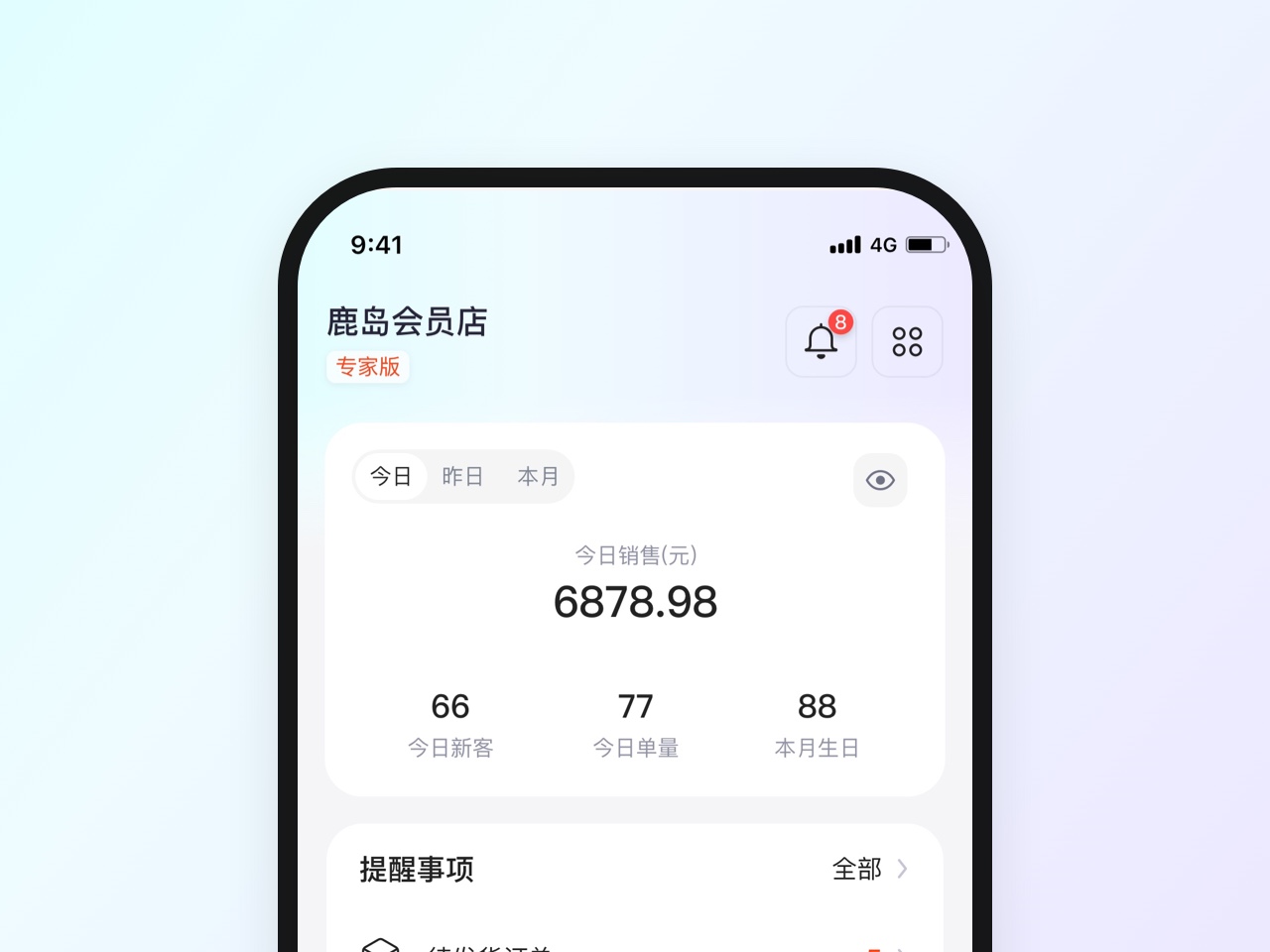The height and width of the screenshot is (952, 1270).
Task: Hide sales figures with the eye icon
Action: [x=880, y=481]
